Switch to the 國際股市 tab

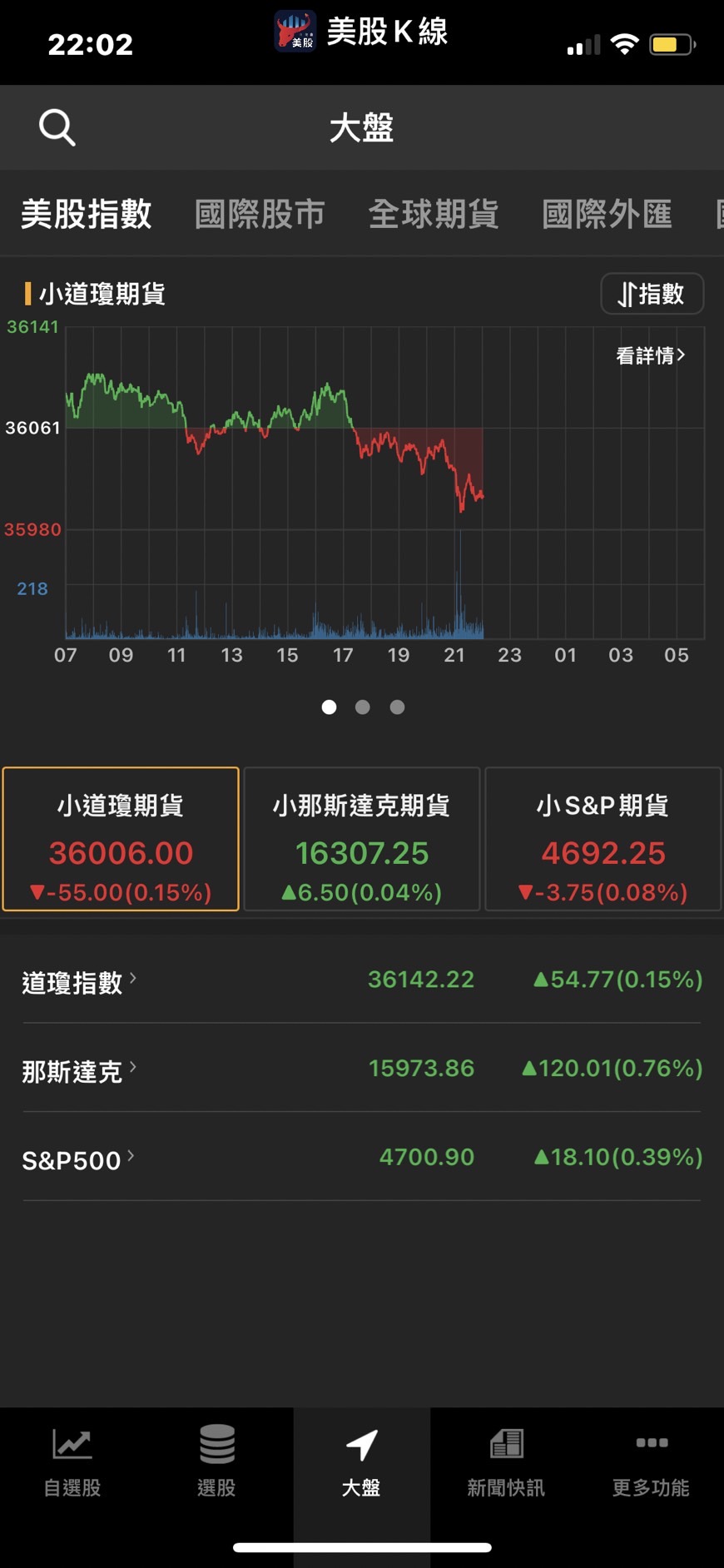260,214
